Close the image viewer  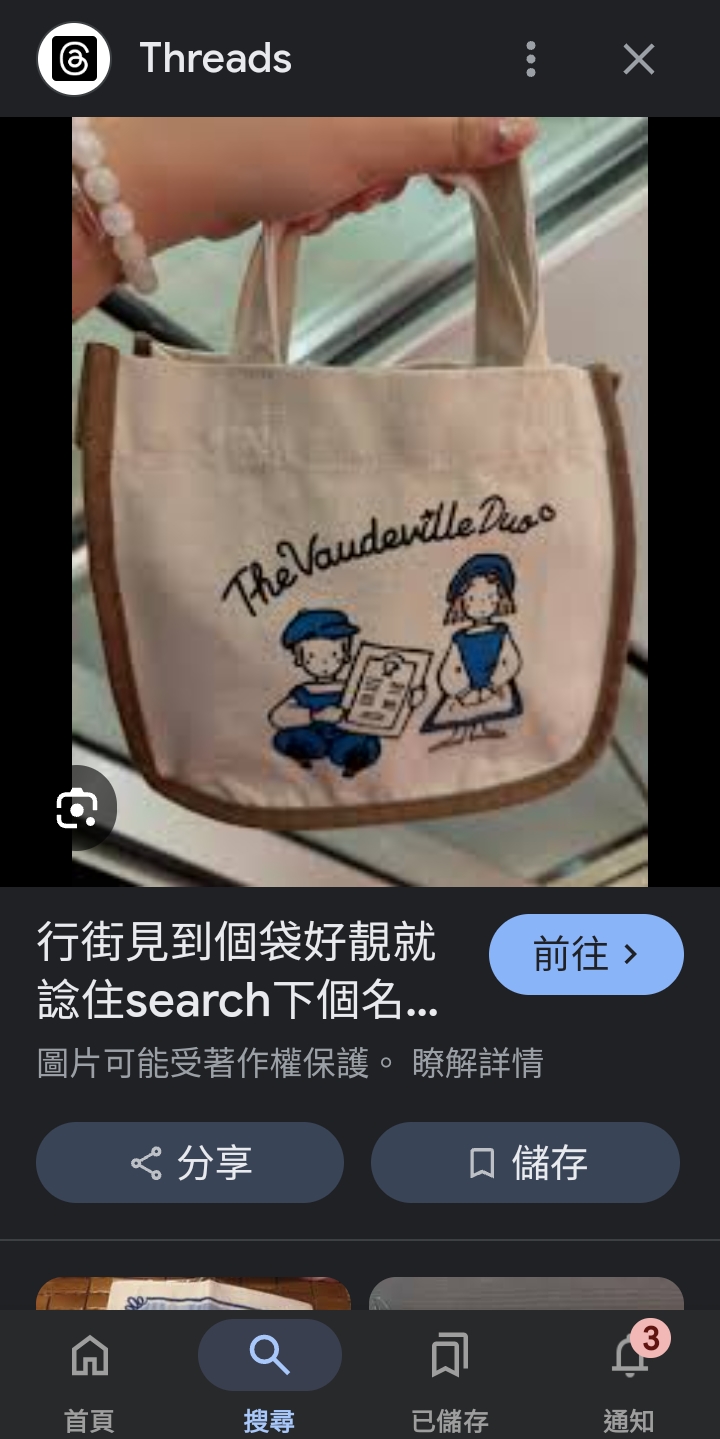coord(638,60)
